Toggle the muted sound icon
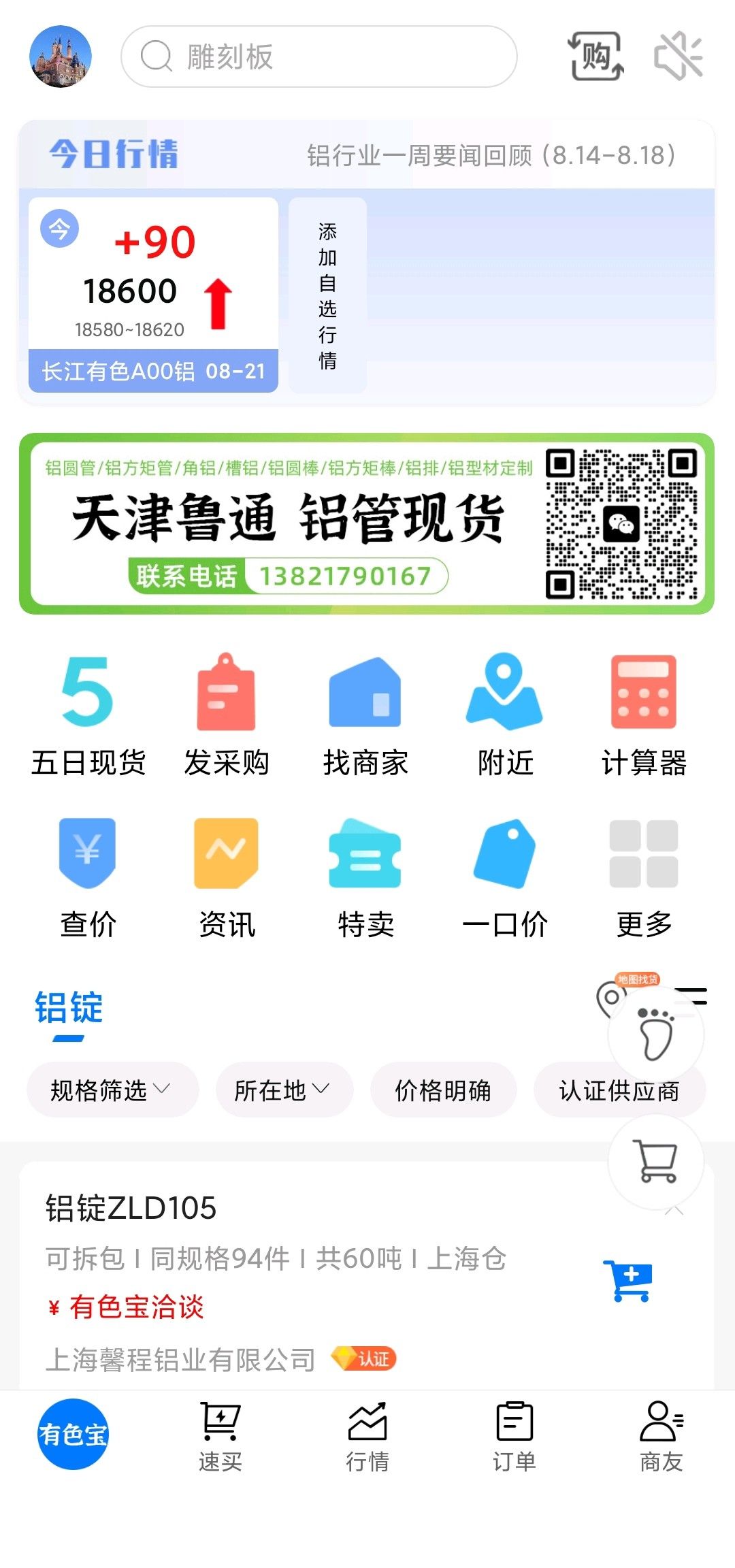This screenshot has height=1568, width=735. [678, 56]
